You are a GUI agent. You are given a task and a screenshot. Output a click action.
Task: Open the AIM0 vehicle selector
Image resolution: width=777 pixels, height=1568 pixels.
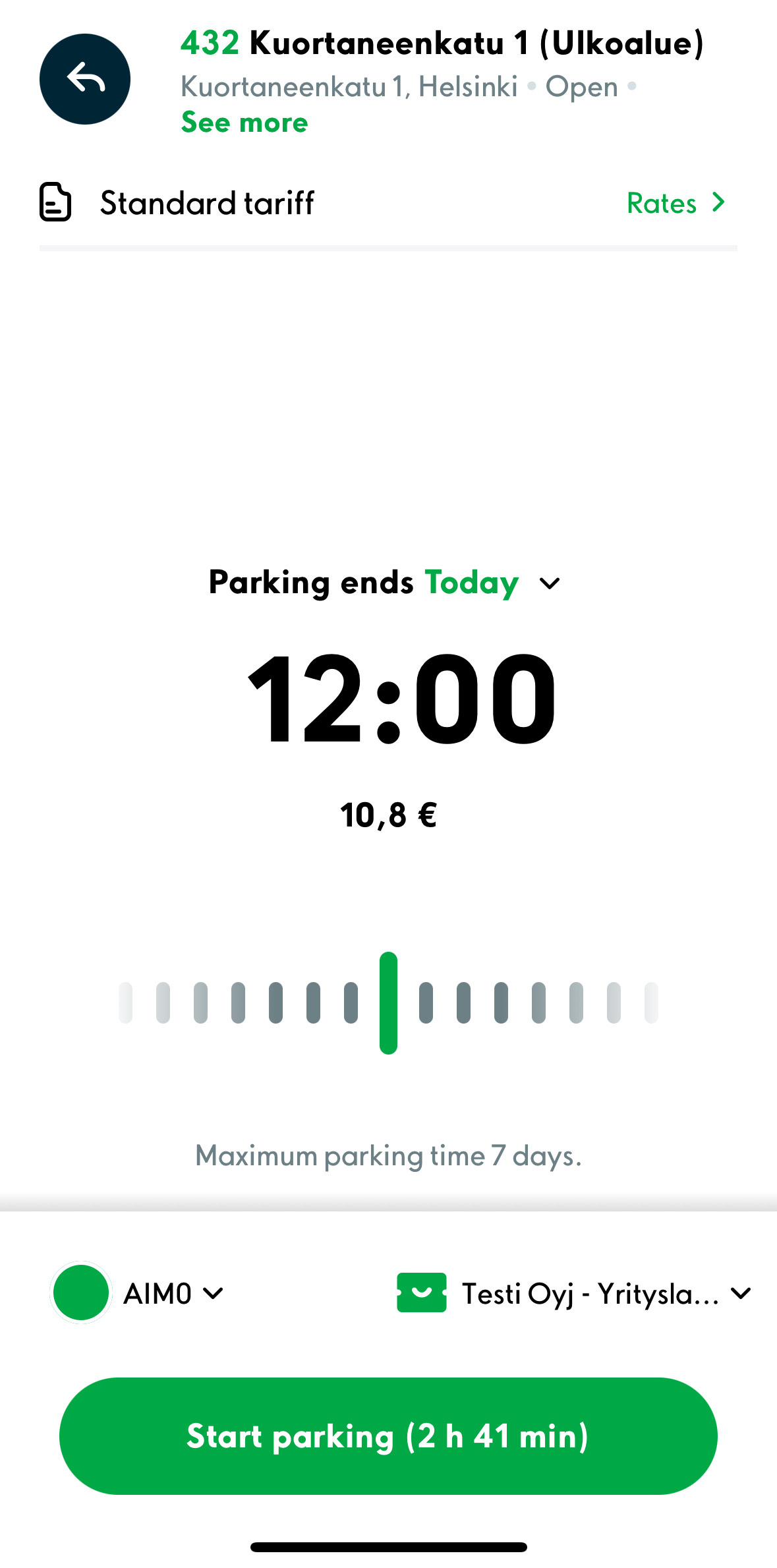click(x=138, y=1293)
